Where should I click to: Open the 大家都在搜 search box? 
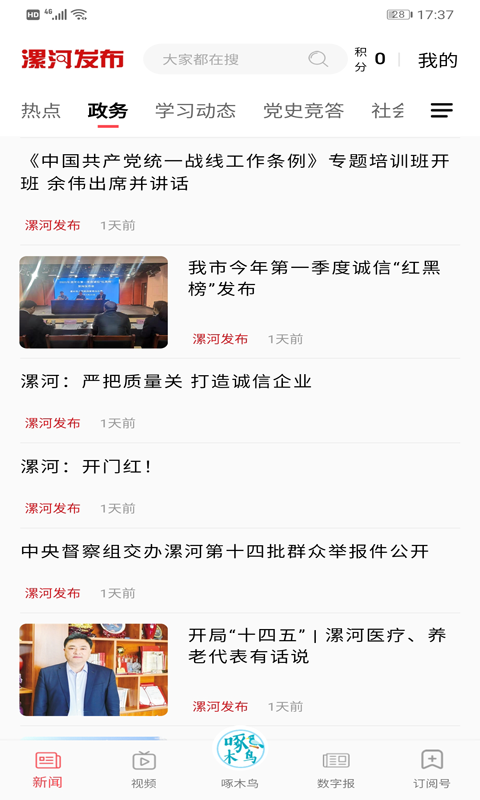tap(245, 59)
